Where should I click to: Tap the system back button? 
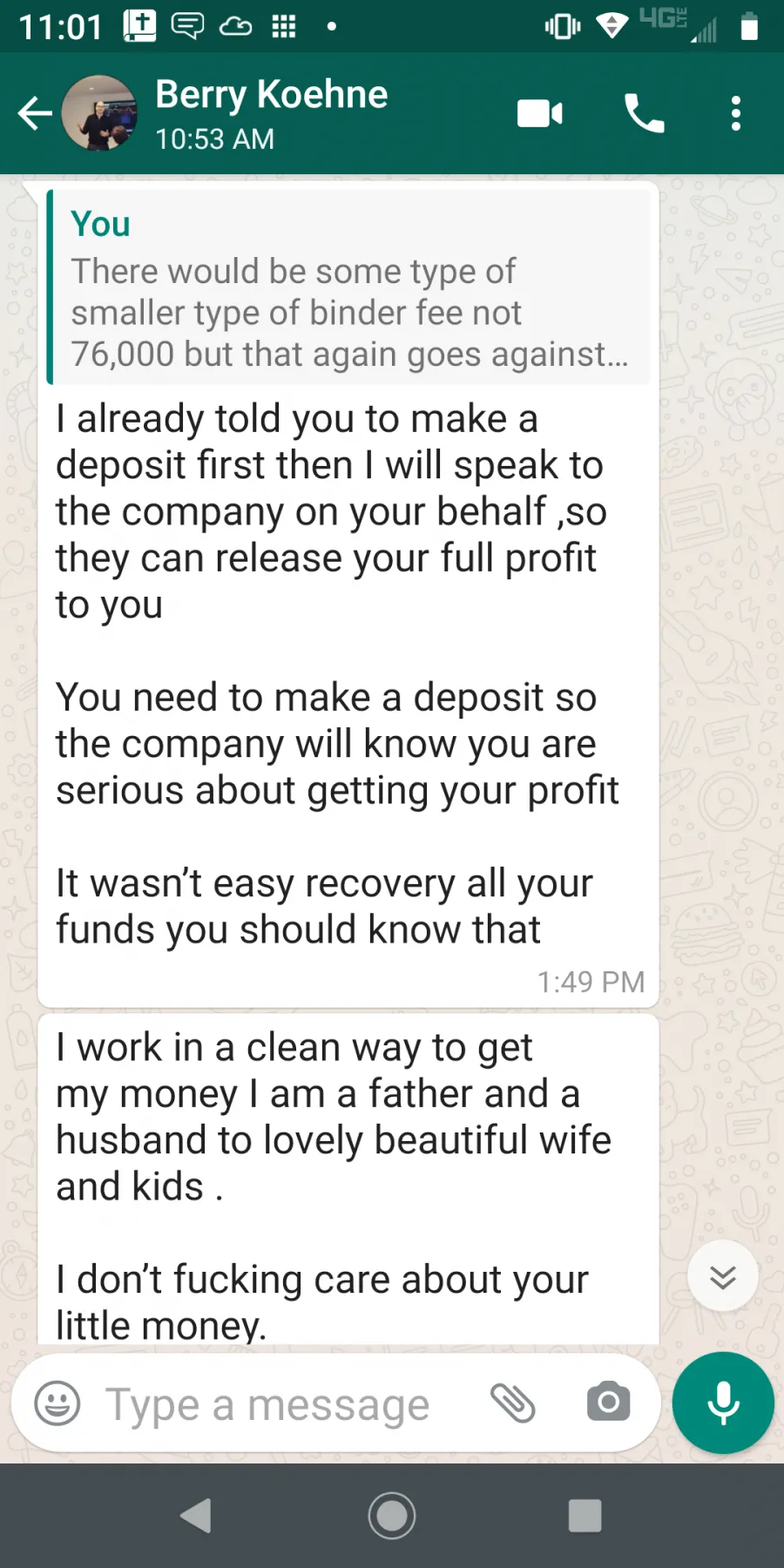[196, 1516]
